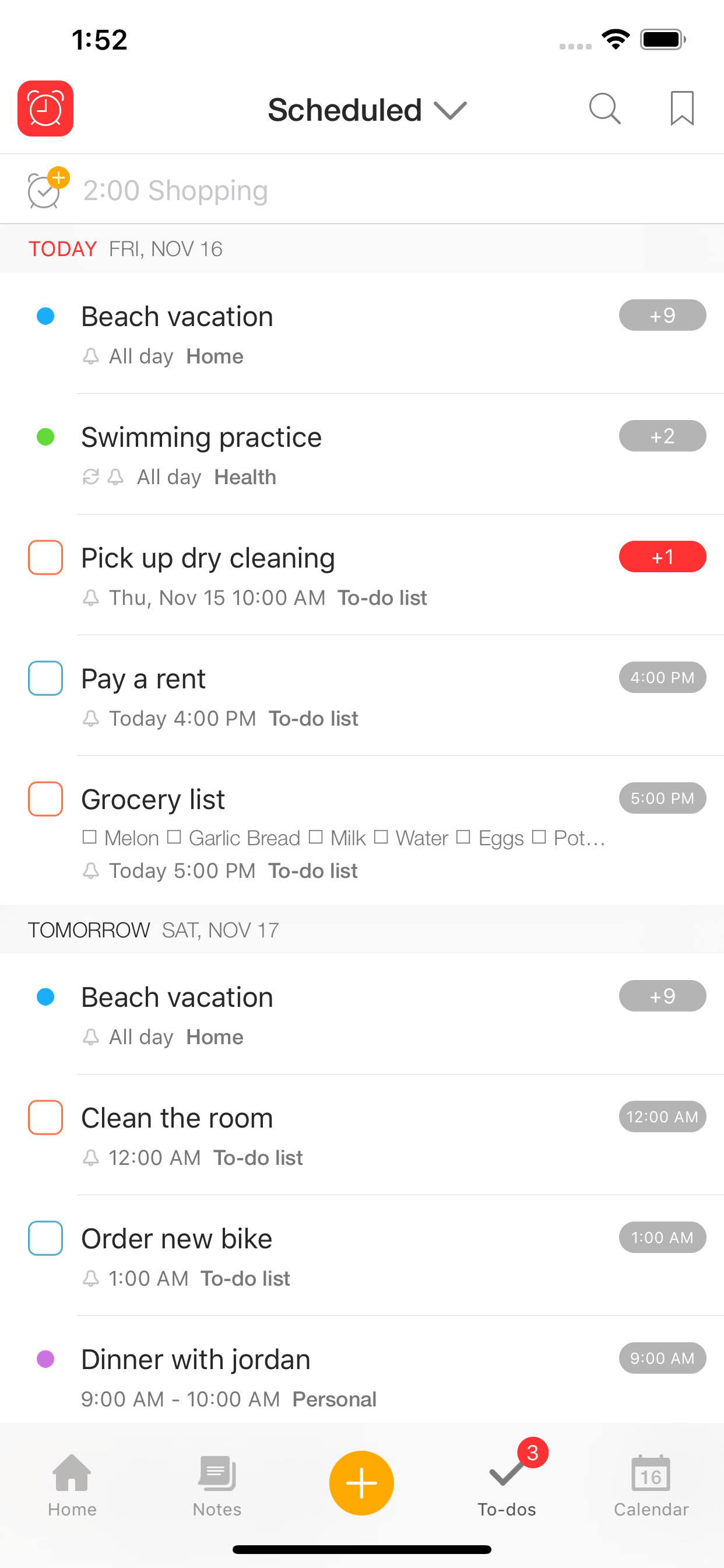
Task: Check off Pick up dry cleaning
Action: coord(45,558)
